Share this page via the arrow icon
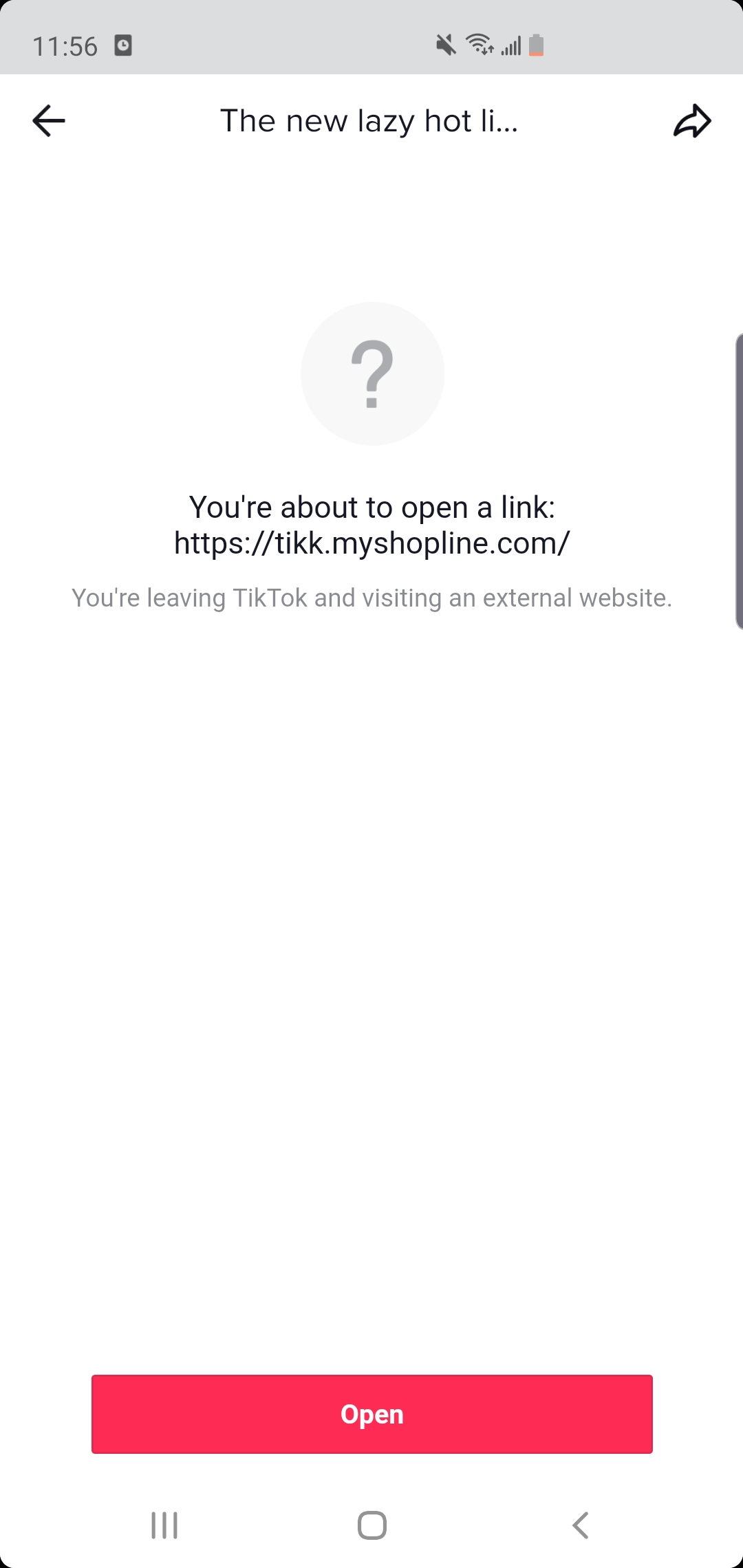The height and width of the screenshot is (1568, 743). pyautogui.click(x=692, y=121)
